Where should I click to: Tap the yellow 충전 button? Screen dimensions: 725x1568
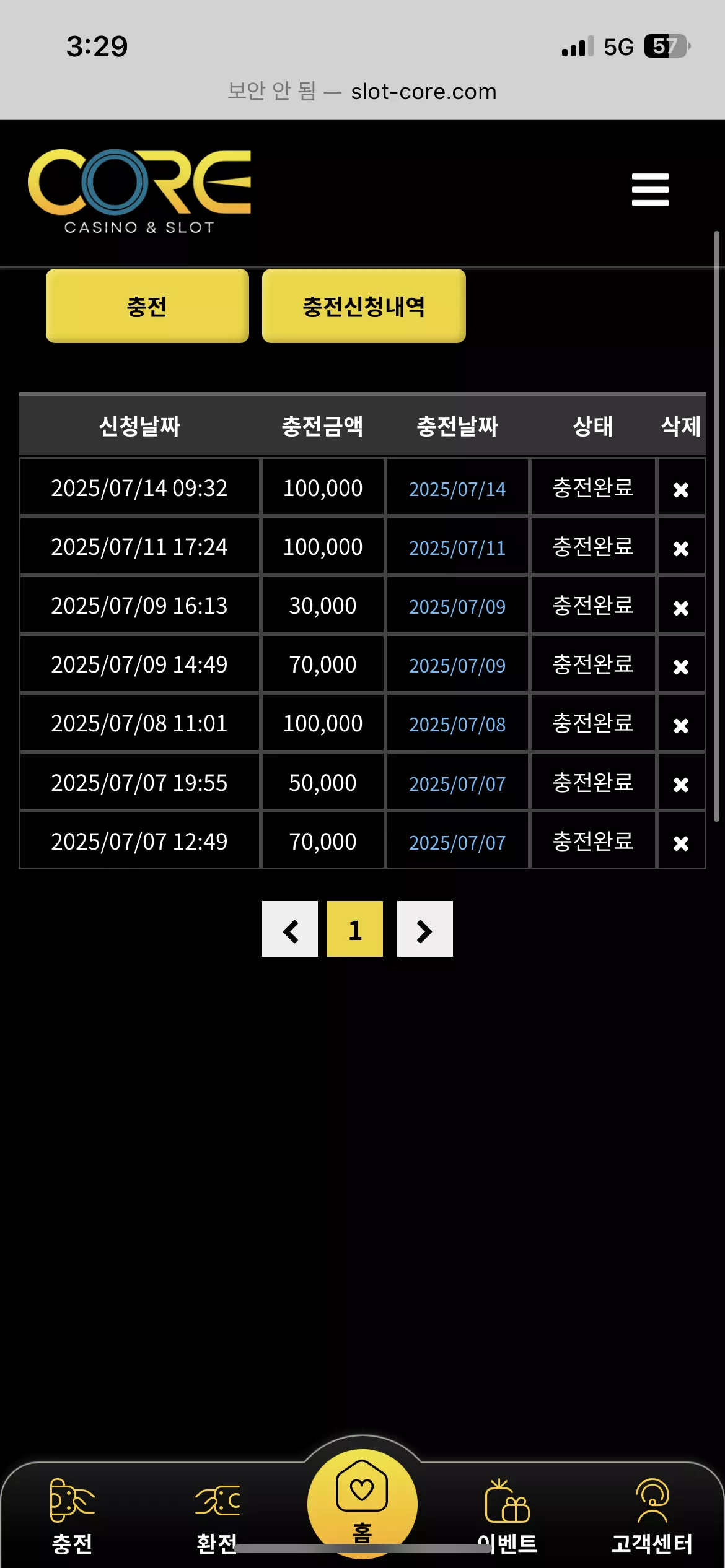click(x=147, y=306)
